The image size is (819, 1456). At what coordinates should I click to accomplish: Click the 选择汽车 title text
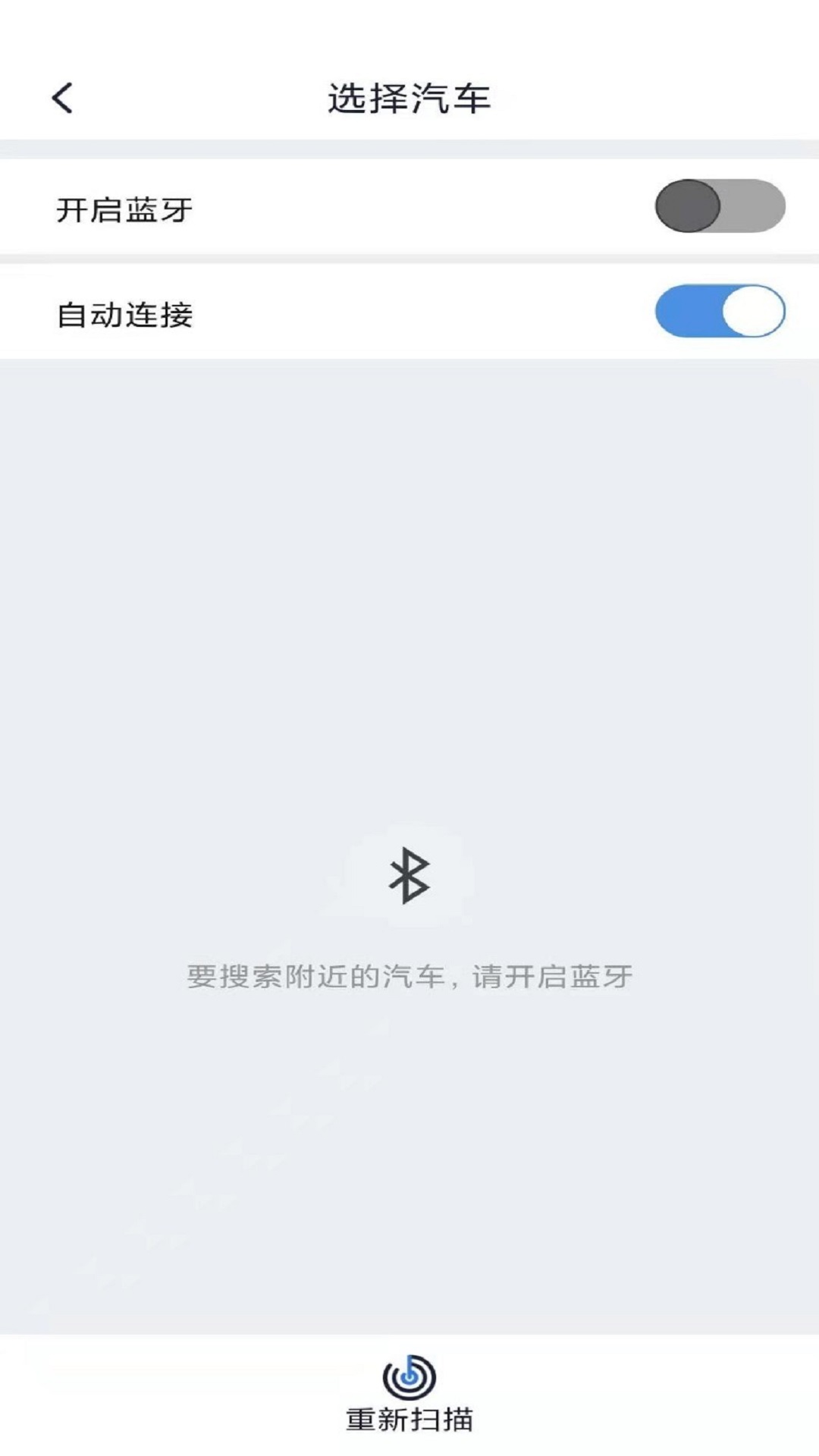pyautogui.click(x=409, y=96)
